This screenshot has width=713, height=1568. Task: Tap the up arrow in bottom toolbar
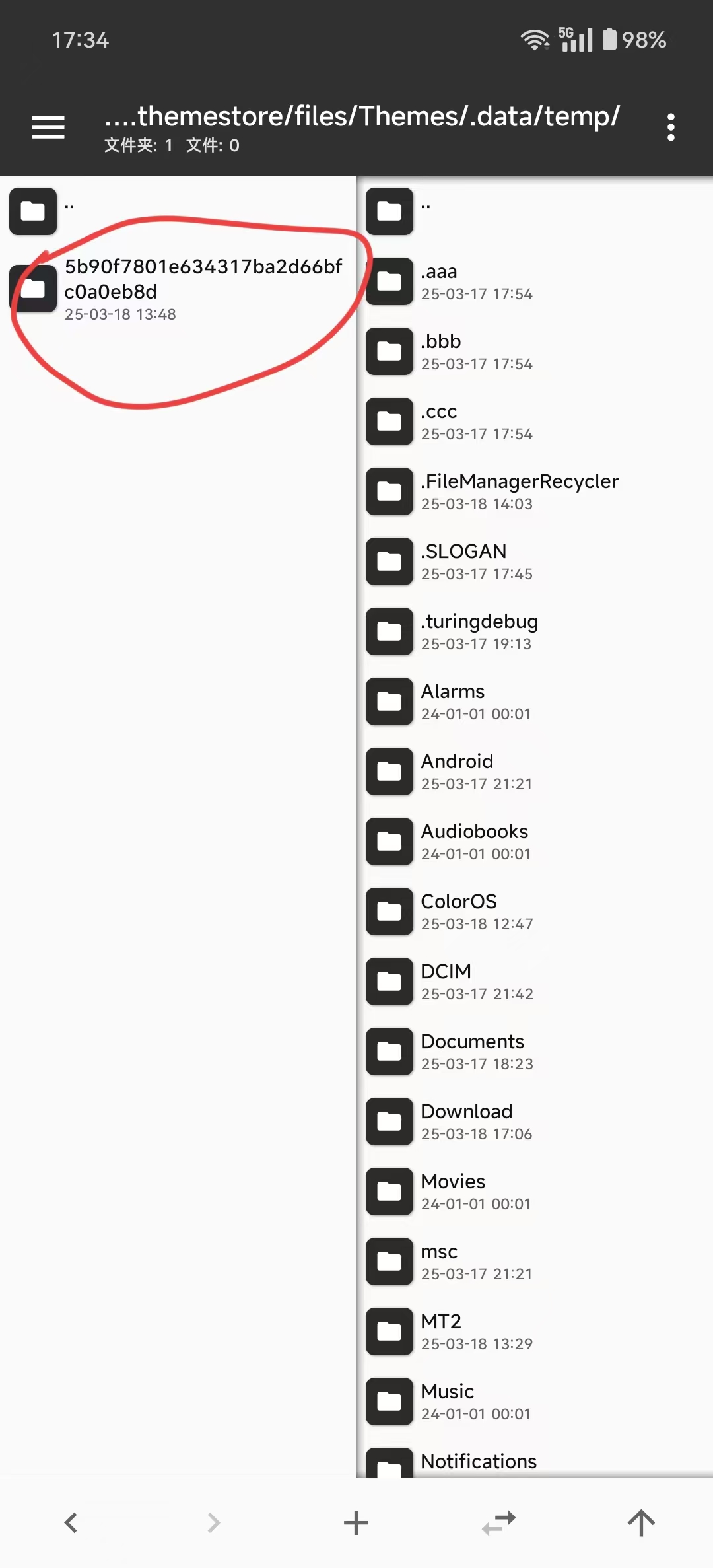(x=641, y=1522)
